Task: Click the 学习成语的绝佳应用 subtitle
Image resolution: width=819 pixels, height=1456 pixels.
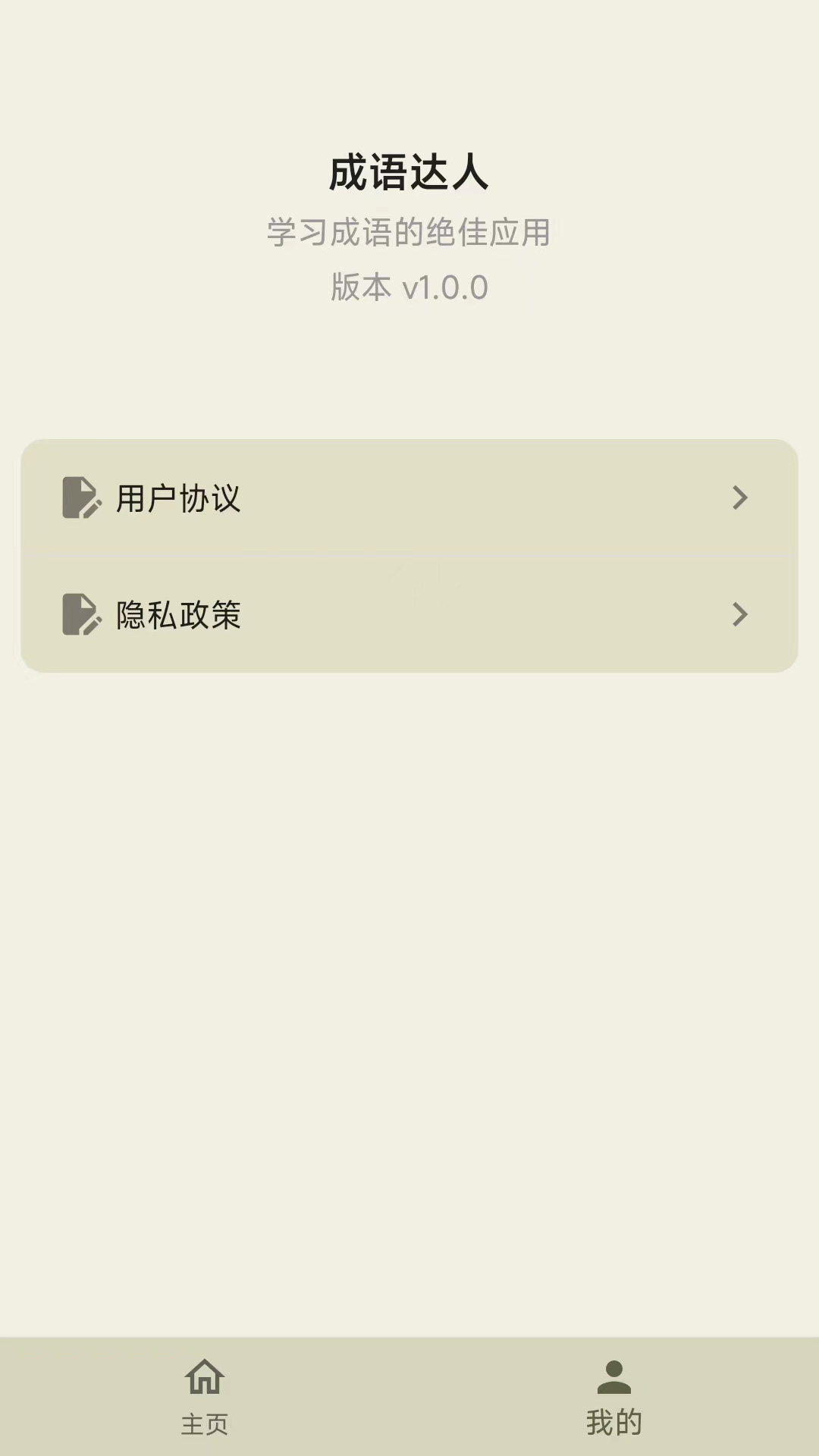Action: [409, 231]
